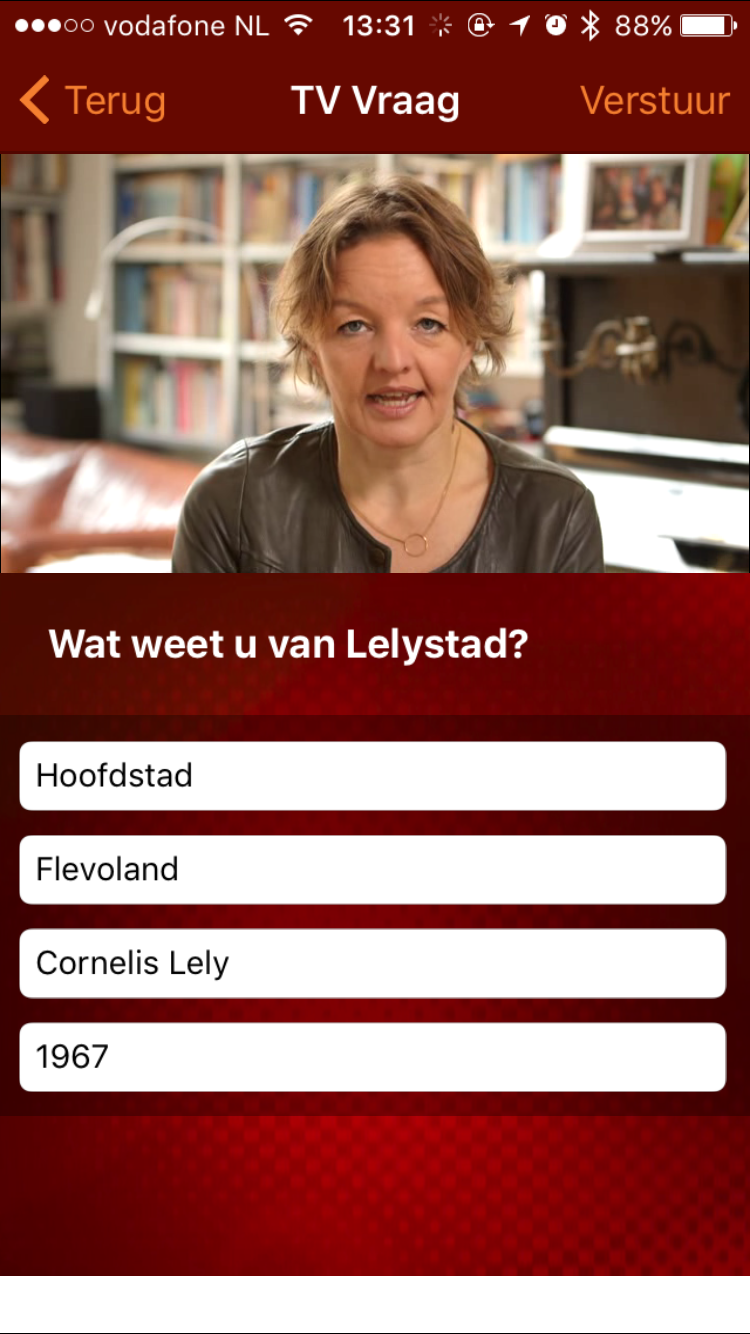
Task: Edit the 1967 answer field
Action: coord(372,1057)
